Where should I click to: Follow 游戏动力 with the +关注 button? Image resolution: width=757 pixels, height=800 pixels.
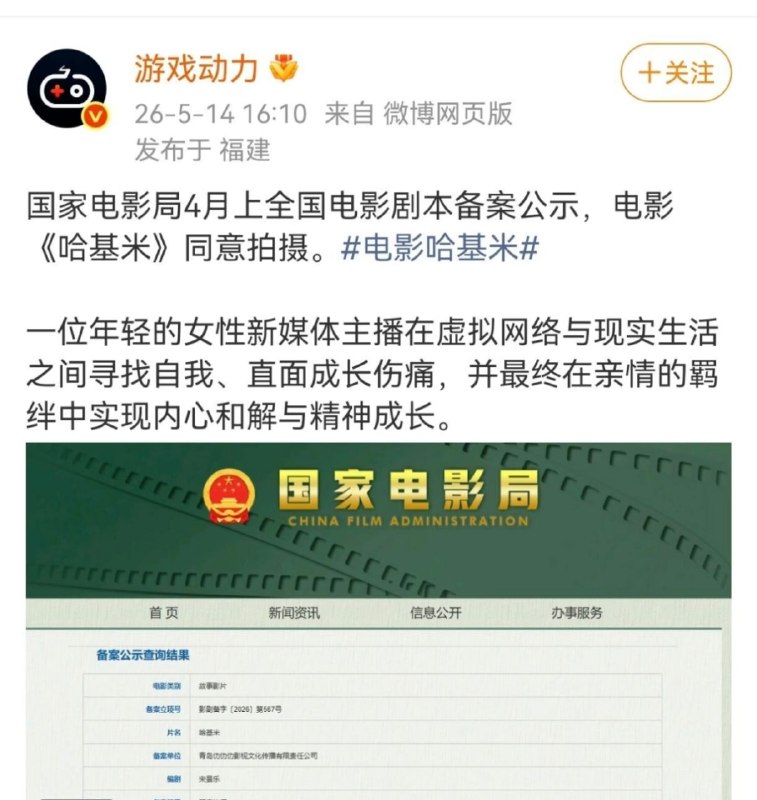[x=676, y=72]
